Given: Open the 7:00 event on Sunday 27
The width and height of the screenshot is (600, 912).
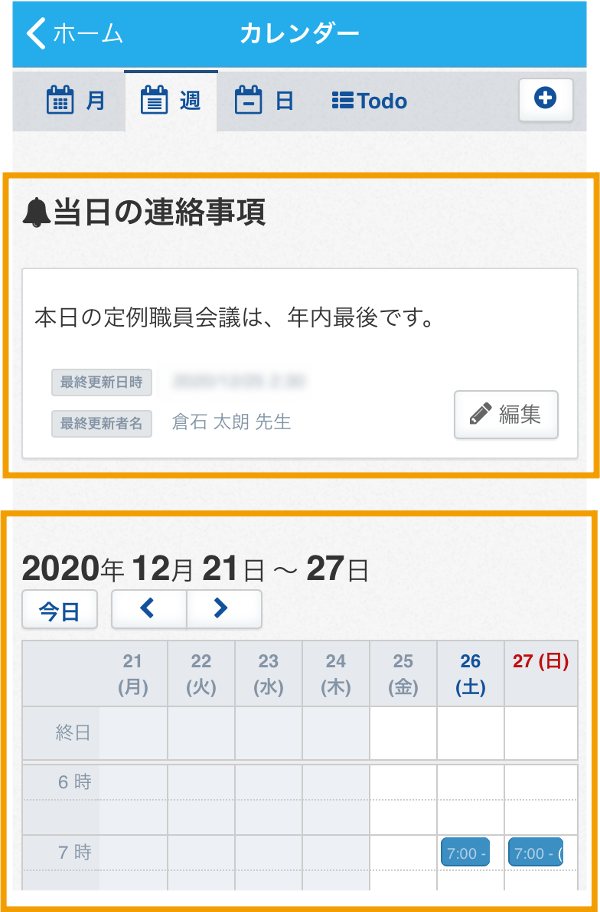Looking at the screenshot, I should (535, 852).
